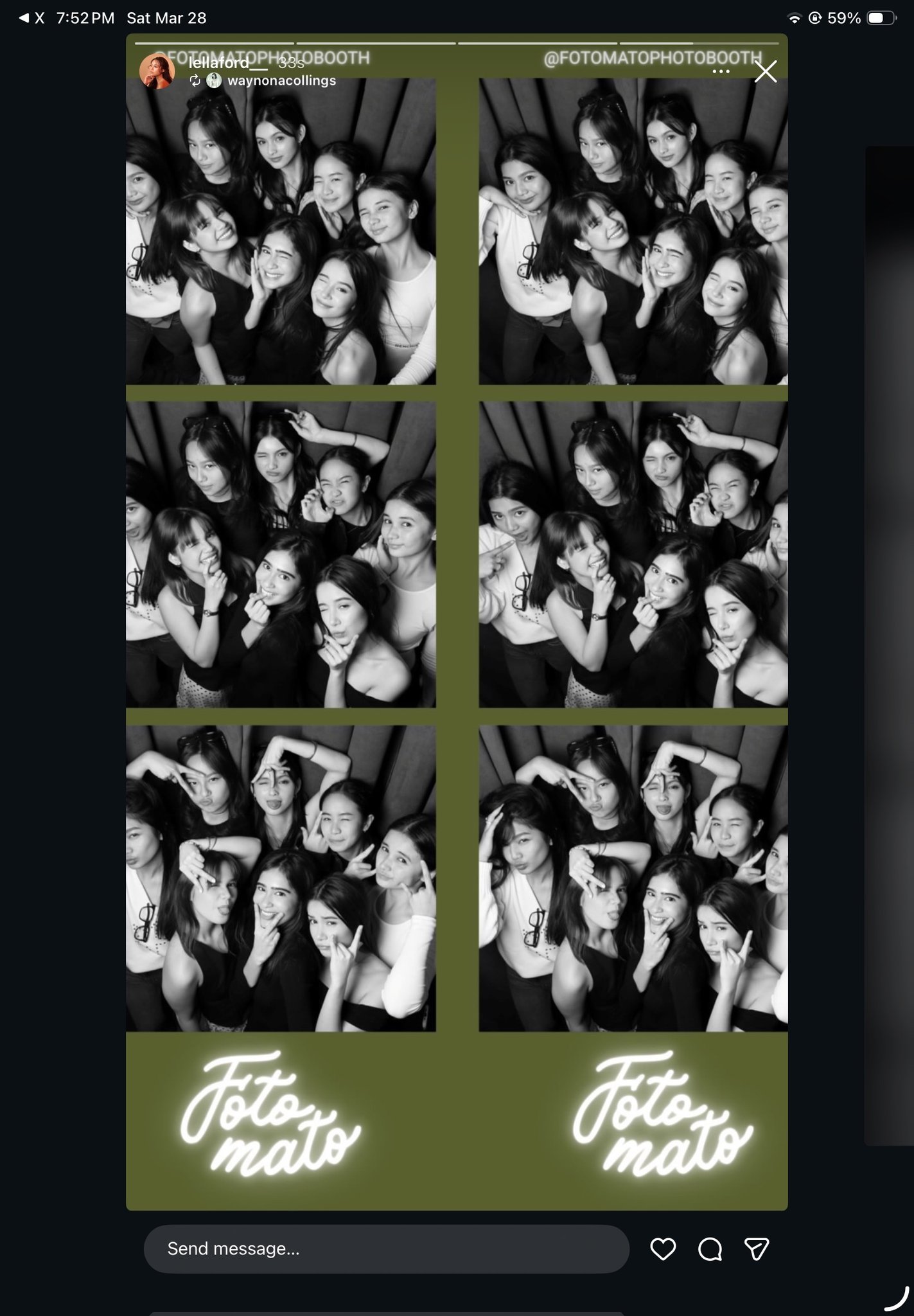Tap the Send message field
The height and width of the screenshot is (1316, 914).
pyautogui.click(x=385, y=1249)
